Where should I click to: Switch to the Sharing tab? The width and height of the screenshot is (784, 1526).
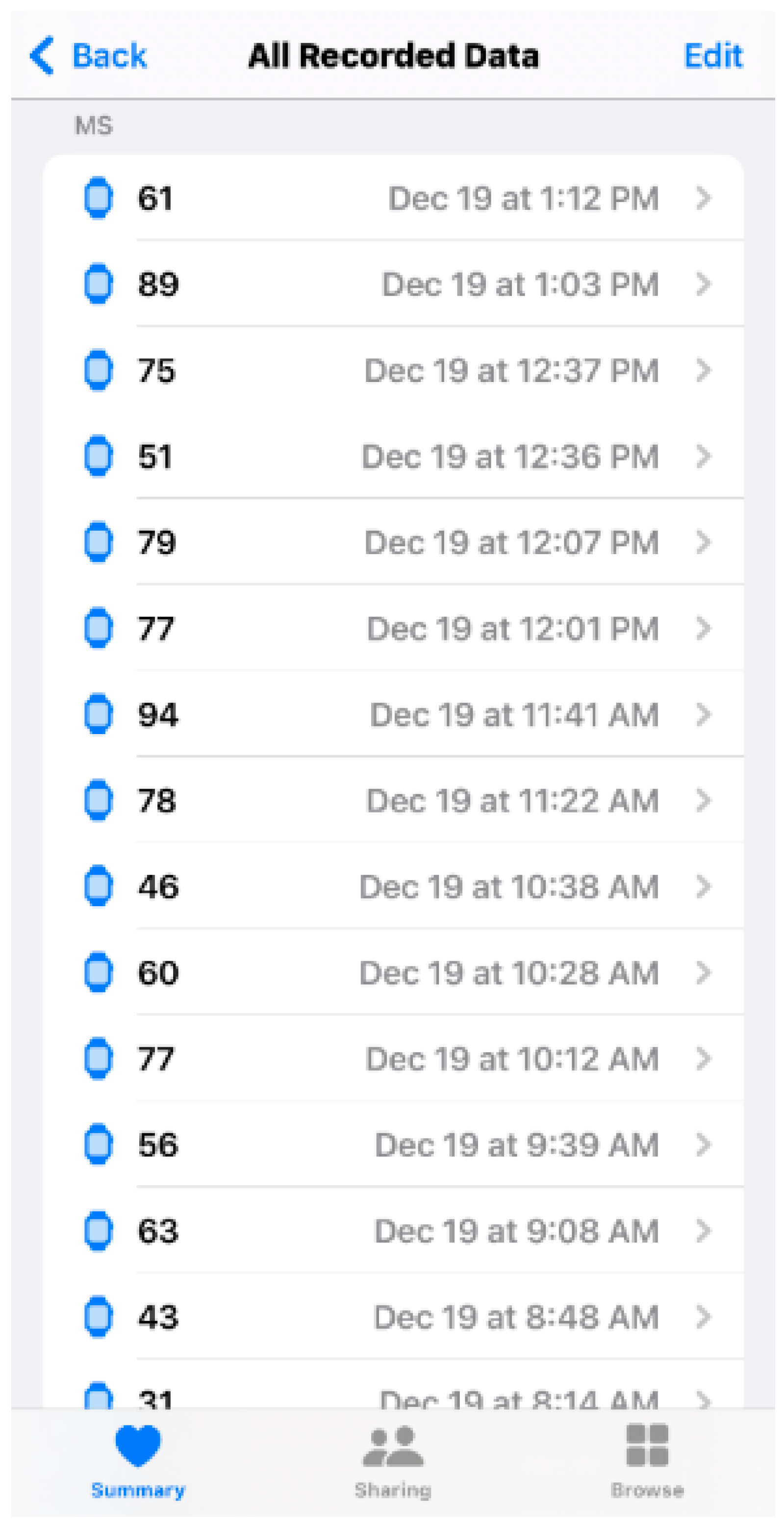(393, 1461)
